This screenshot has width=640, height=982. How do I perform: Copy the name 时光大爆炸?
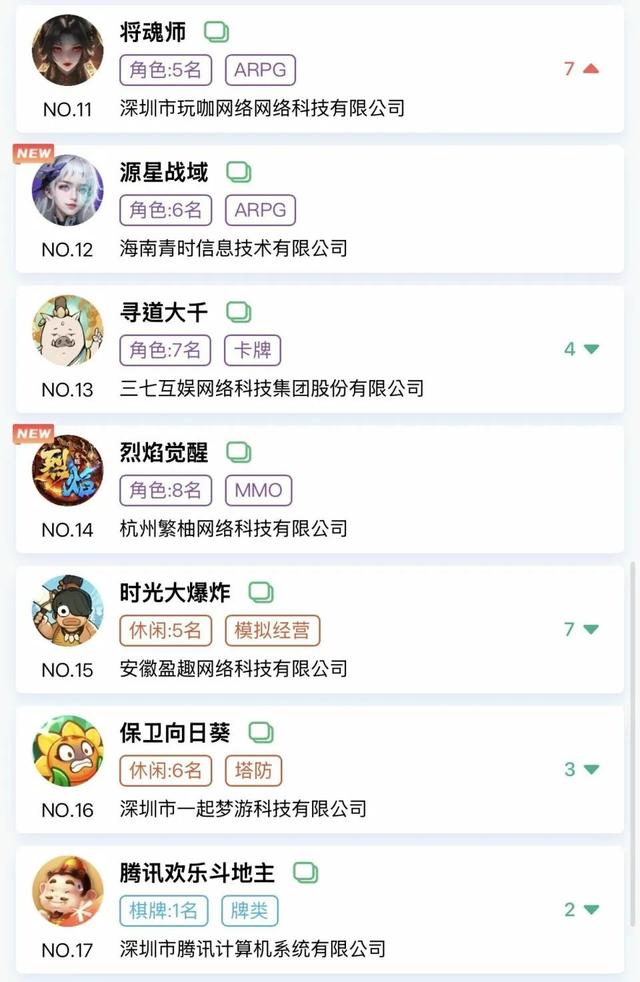pos(260,592)
